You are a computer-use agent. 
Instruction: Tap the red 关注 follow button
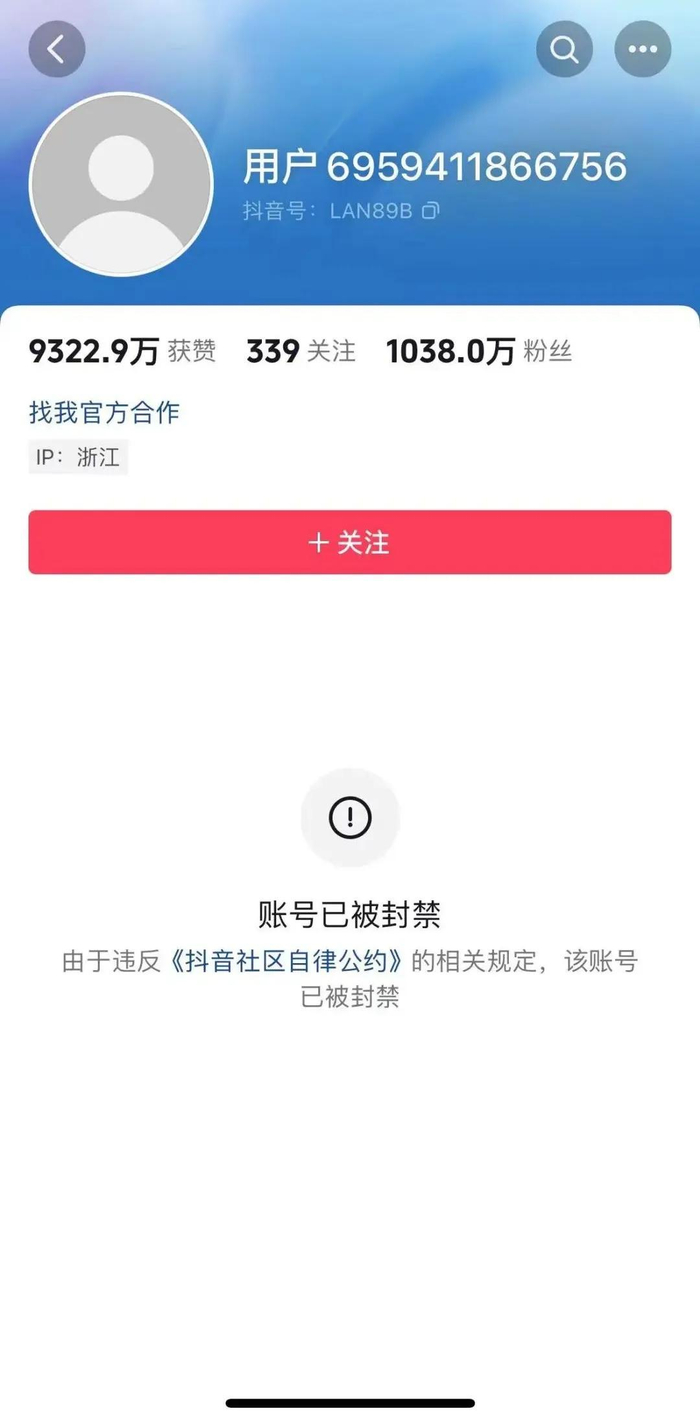point(350,542)
